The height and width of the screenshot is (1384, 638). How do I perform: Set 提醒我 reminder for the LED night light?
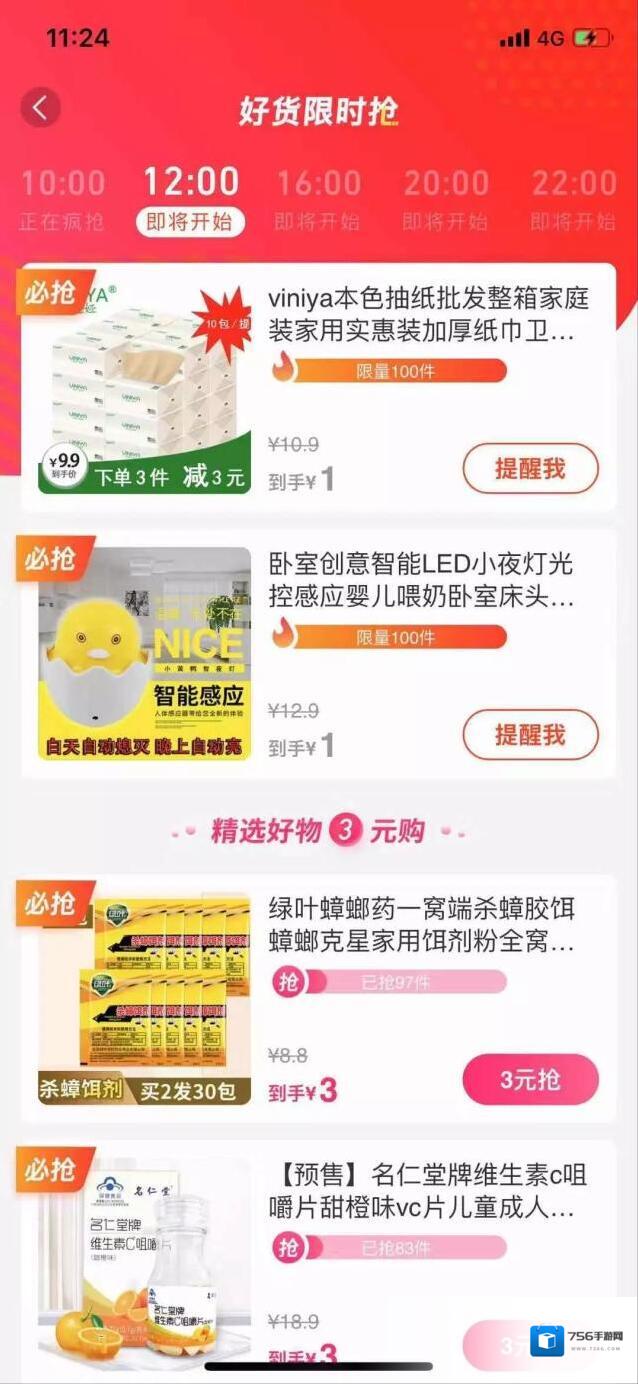point(530,735)
